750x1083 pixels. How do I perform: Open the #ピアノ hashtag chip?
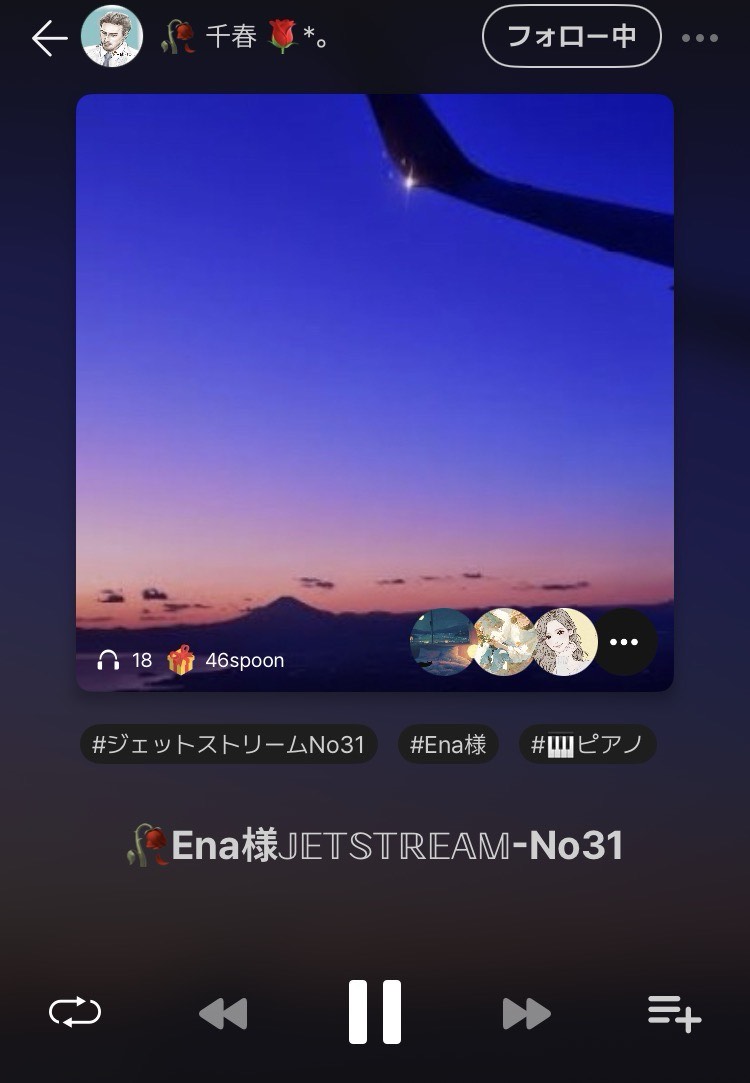[587, 744]
